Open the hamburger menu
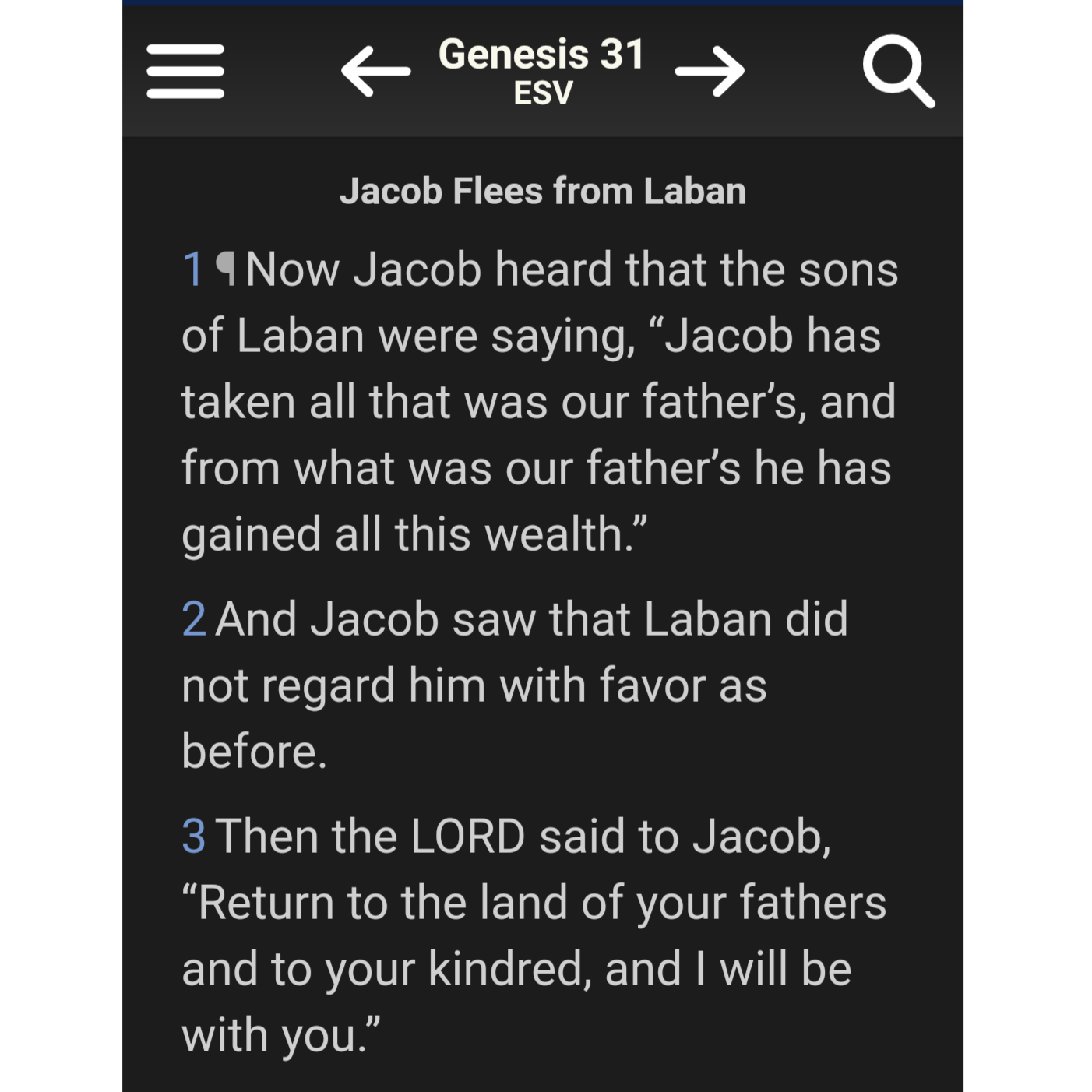The image size is (1092, 1092). (x=185, y=71)
